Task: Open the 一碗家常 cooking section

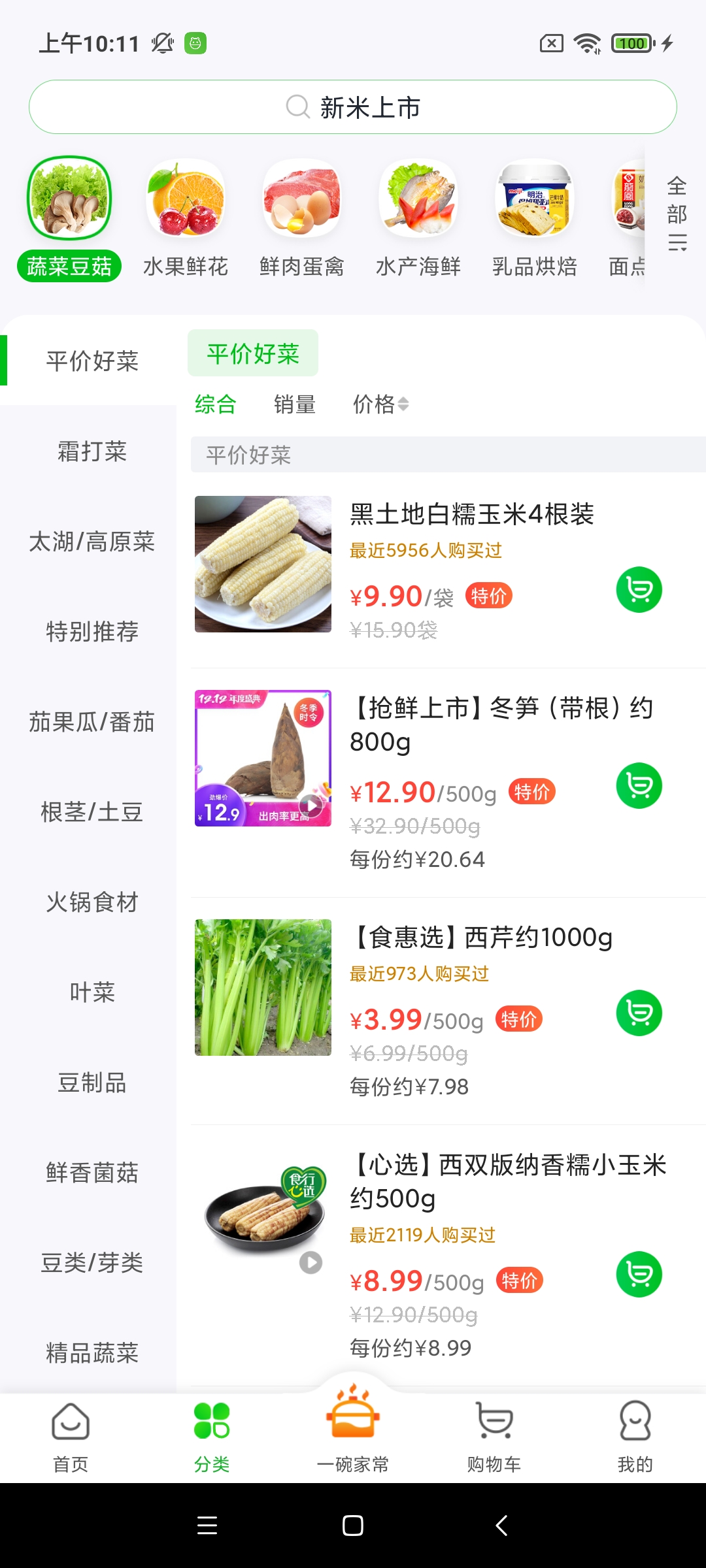Action: pyautogui.click(x=352, y=1444)
